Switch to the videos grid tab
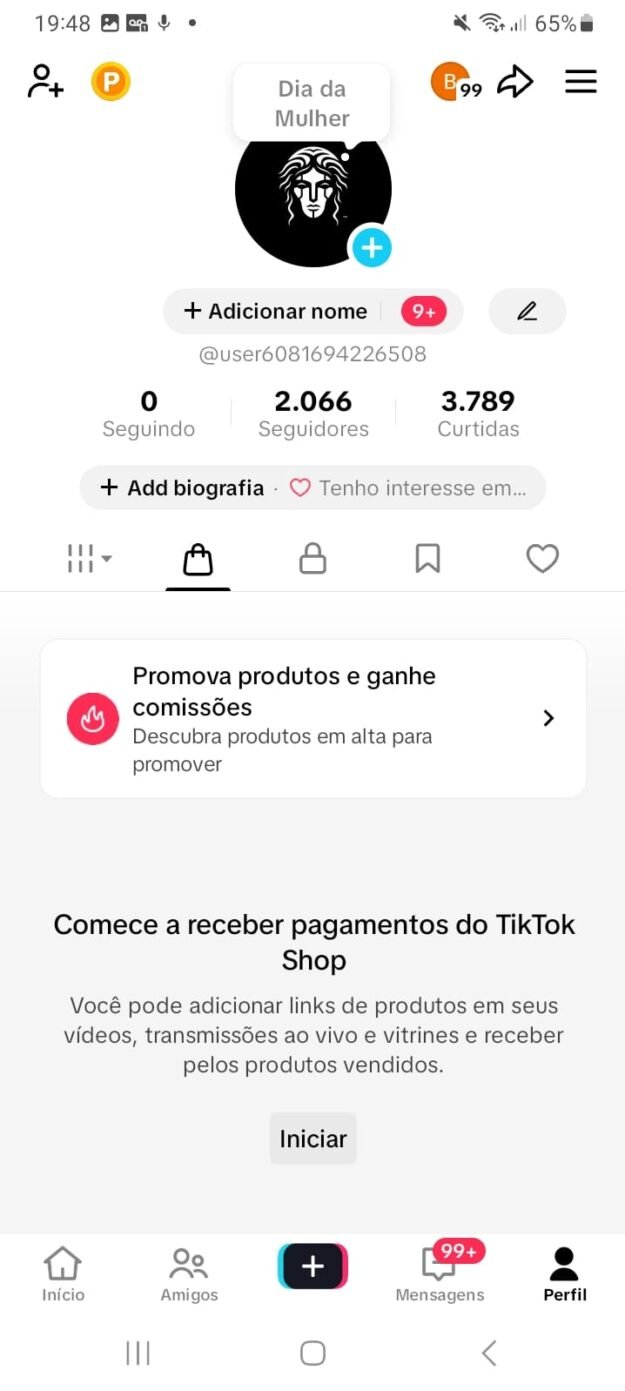 88,559
